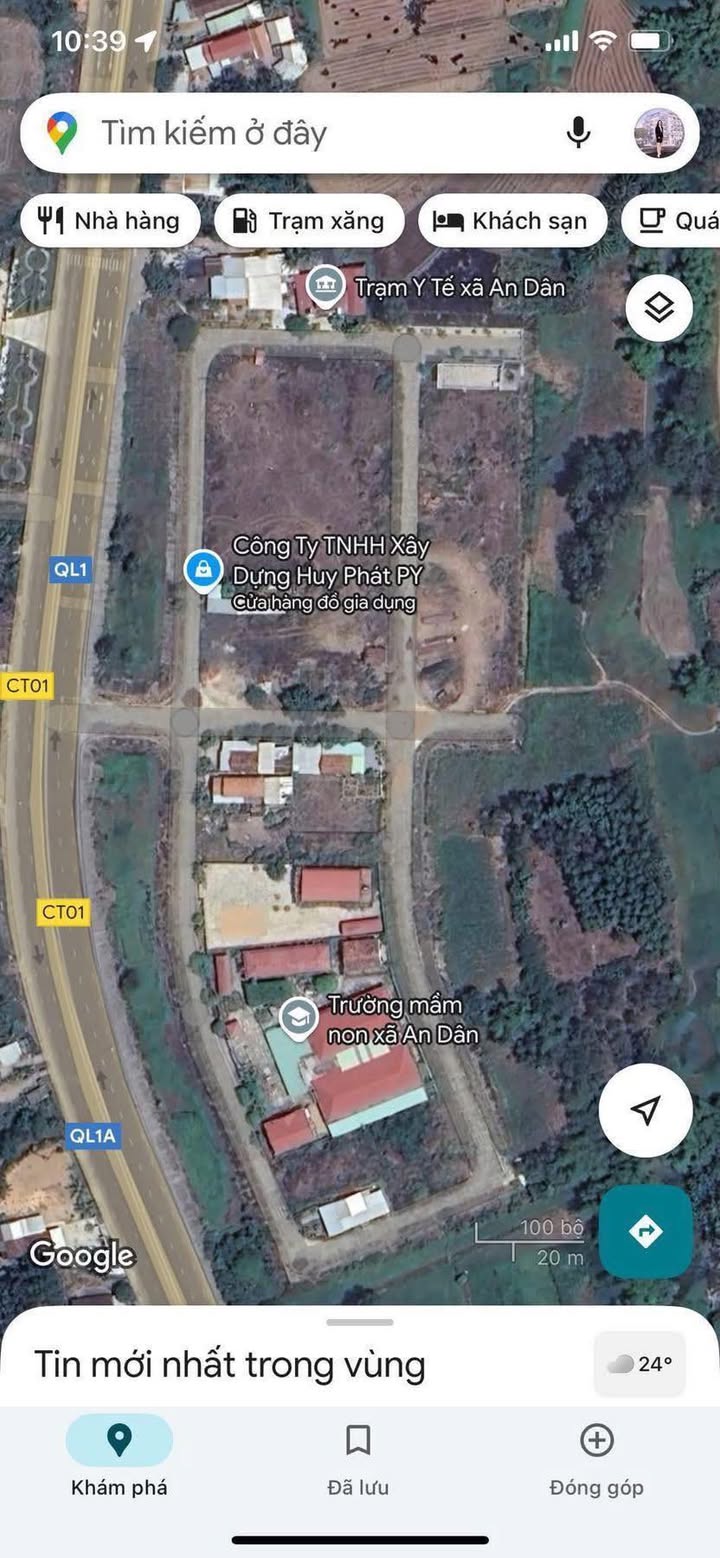Check the 24° weather widget
Screen dimensions: 720x1558
(x=640, y=1364)
